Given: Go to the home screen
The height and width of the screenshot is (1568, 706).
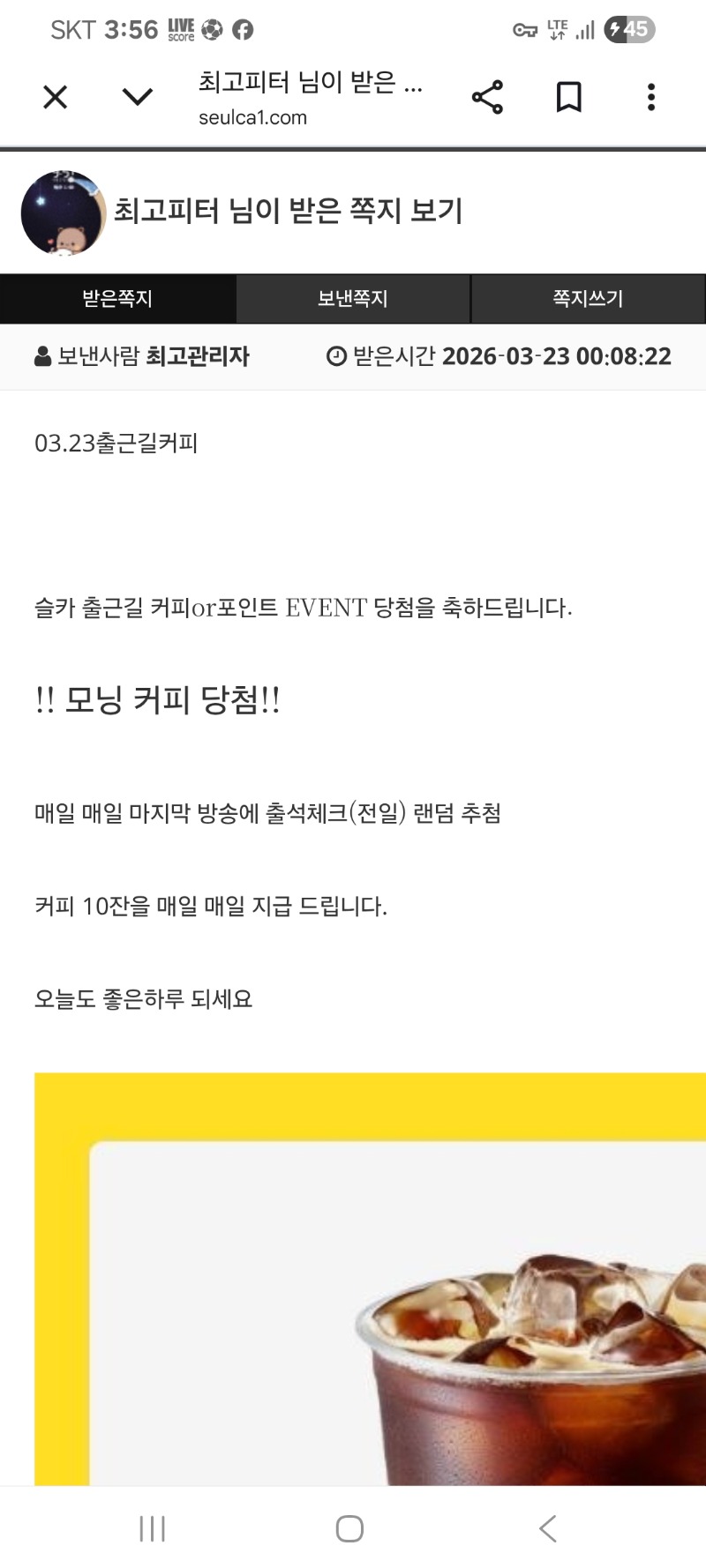Looking at the screenshot, I should click(x=349, y=1528).
